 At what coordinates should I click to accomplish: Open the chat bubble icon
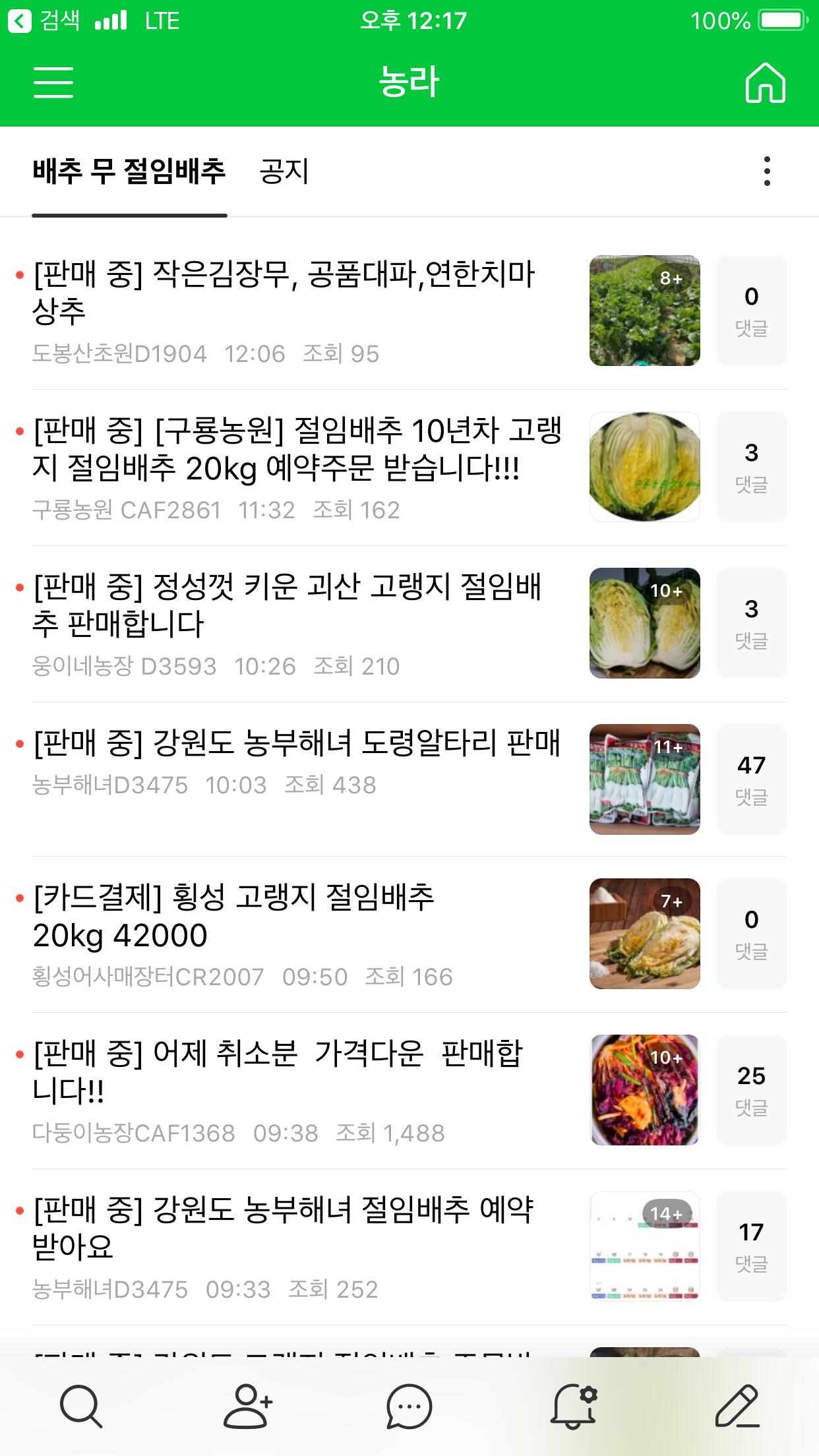[x=409, y=1406]
